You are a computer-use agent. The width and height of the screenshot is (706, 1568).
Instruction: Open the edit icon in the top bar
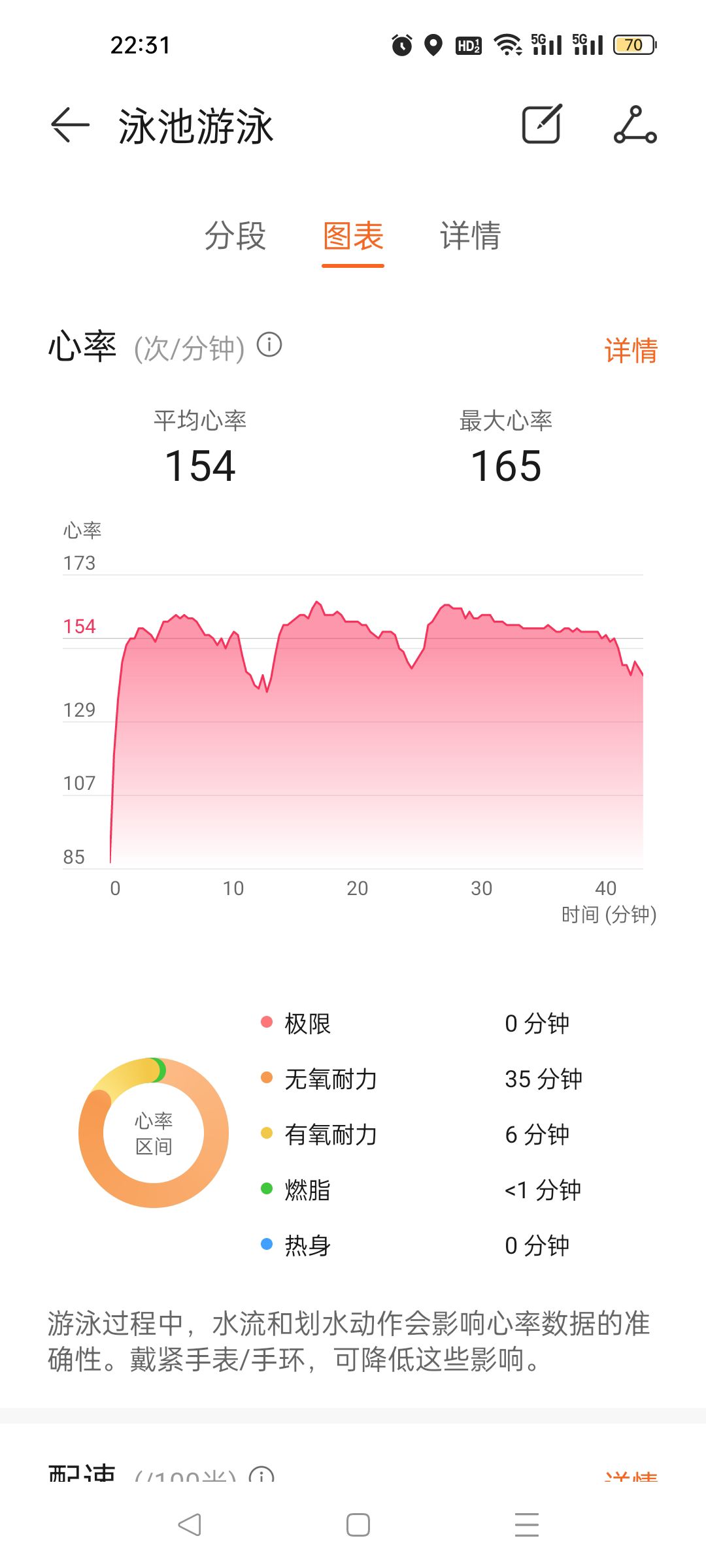[x=542, y=123]
